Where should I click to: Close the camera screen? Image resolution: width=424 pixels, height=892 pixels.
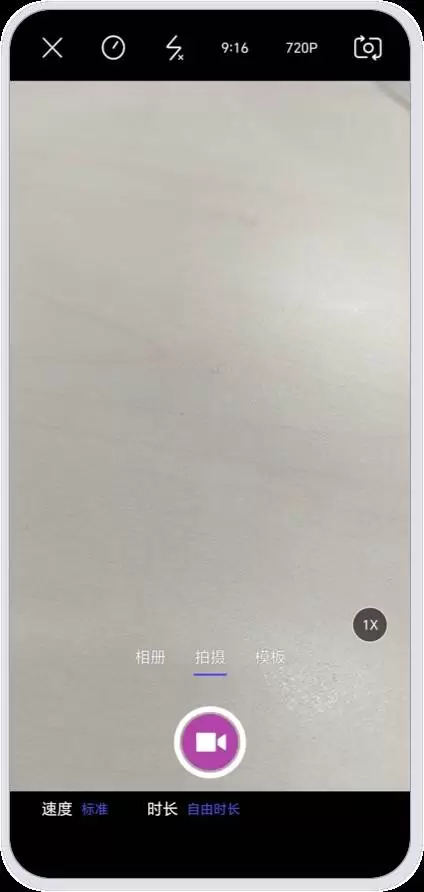click(52, 48)
